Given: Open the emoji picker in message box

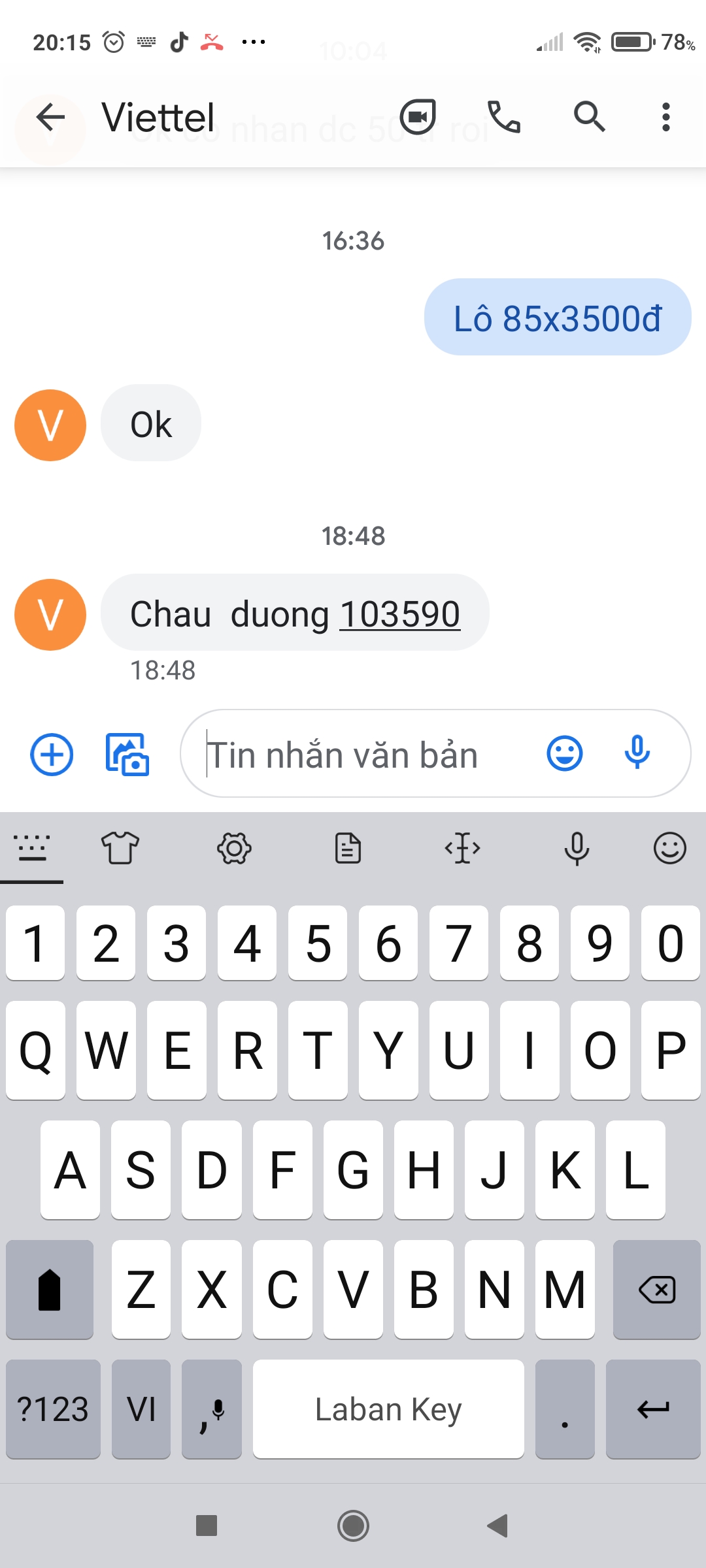Looking at the screenshot, I should [564, 753].
